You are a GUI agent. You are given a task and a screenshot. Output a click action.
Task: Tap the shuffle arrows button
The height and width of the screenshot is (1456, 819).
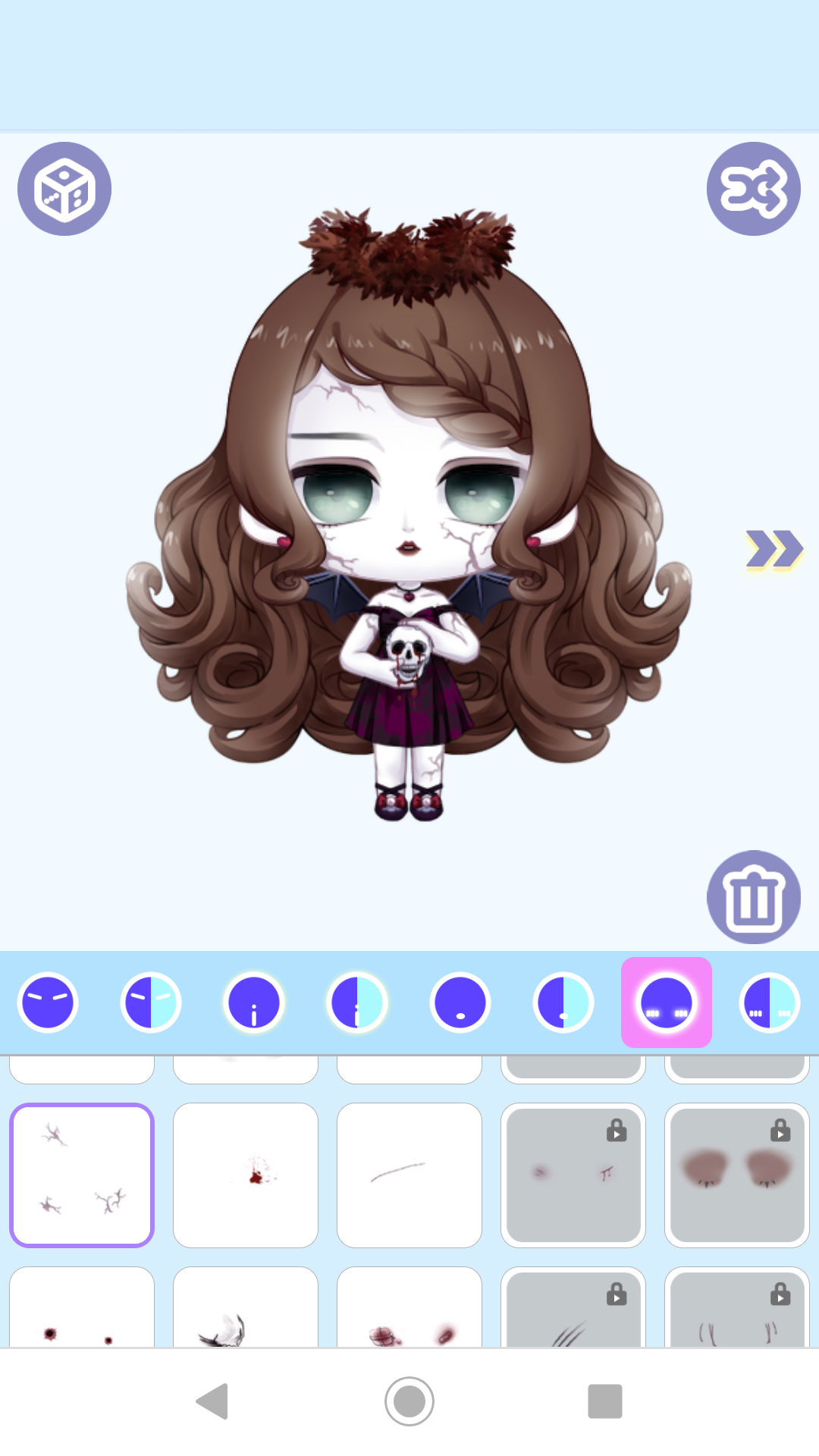(x=753, y=189)
